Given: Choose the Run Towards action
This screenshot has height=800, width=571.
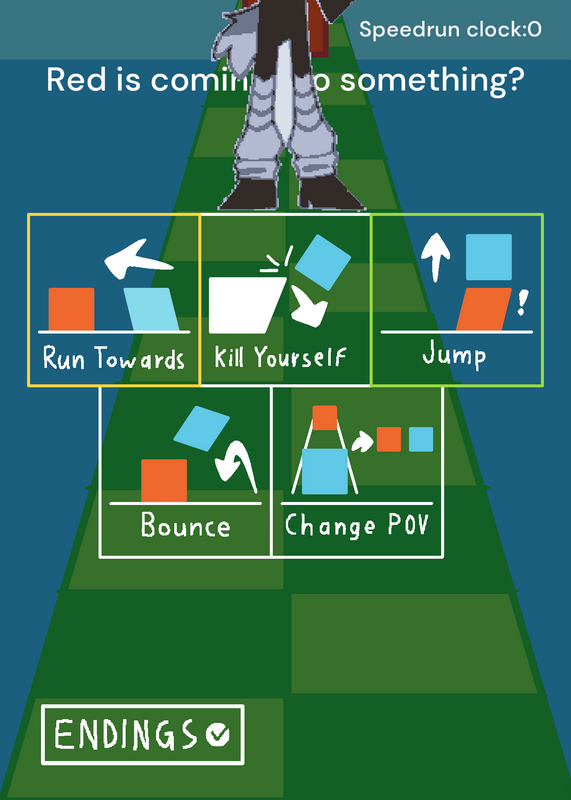Looking at the screenshot, I should point(114,300).
